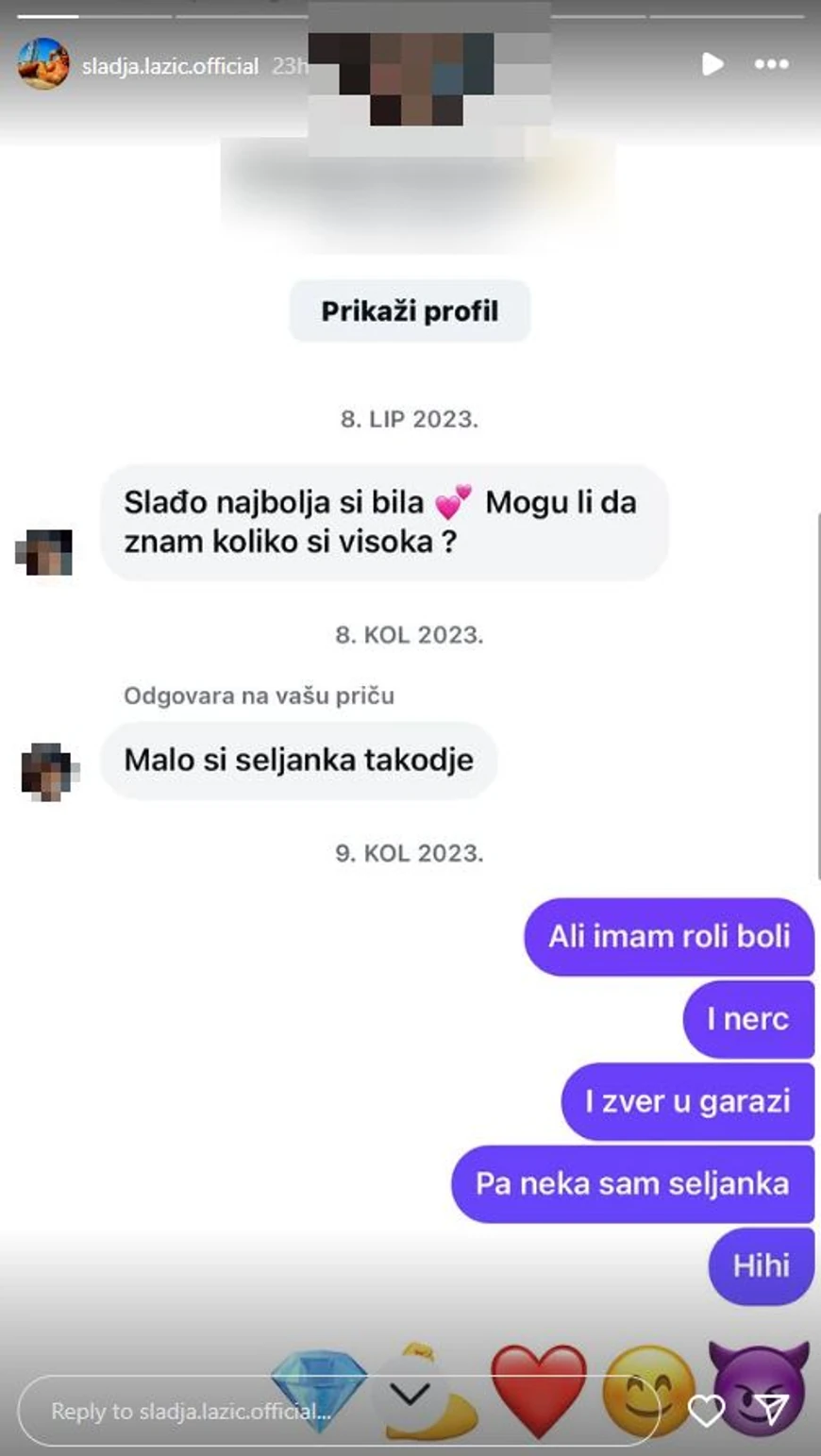Resume story playback
This screenshot has height=1456, width=821.
coord(712,64)
